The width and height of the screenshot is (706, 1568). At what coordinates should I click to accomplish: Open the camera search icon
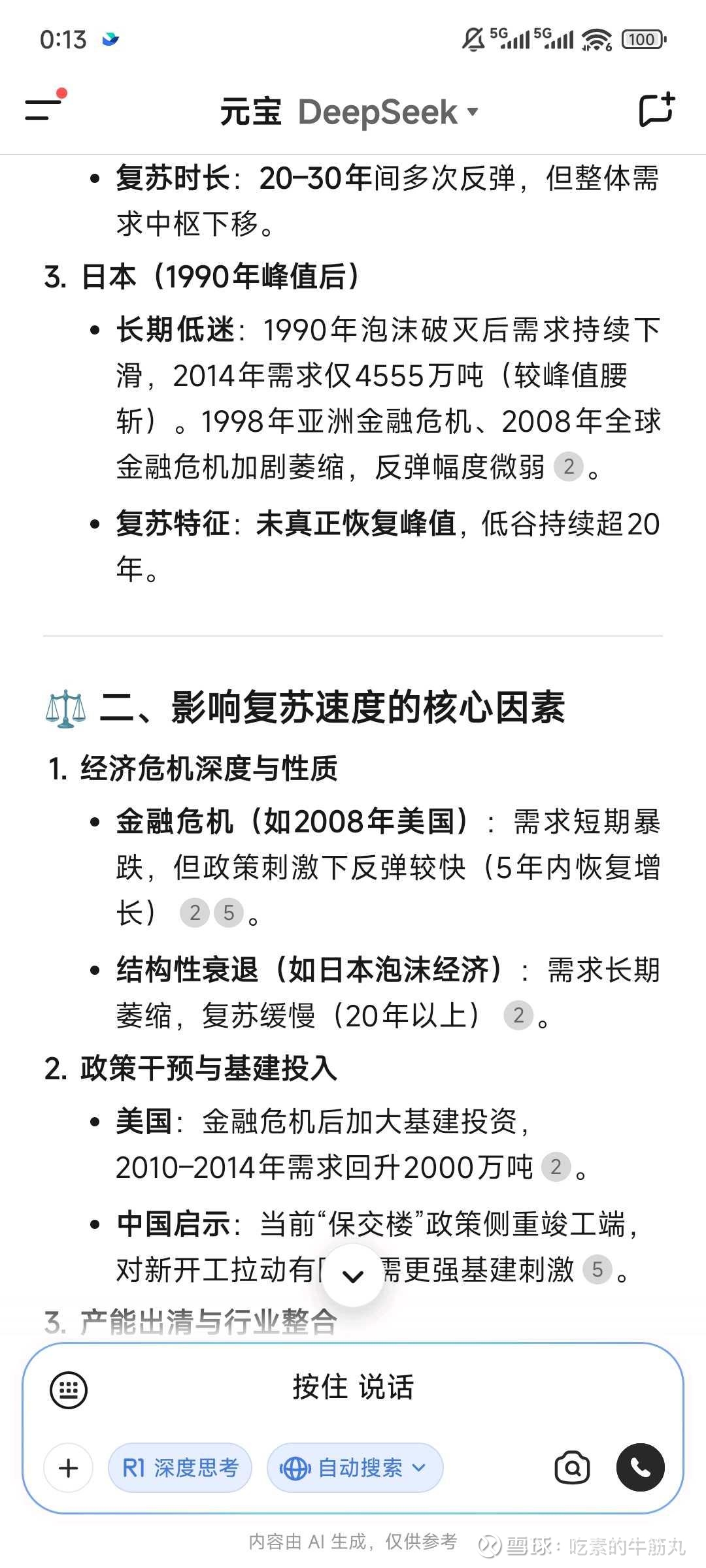click(x=572, y=1468)
